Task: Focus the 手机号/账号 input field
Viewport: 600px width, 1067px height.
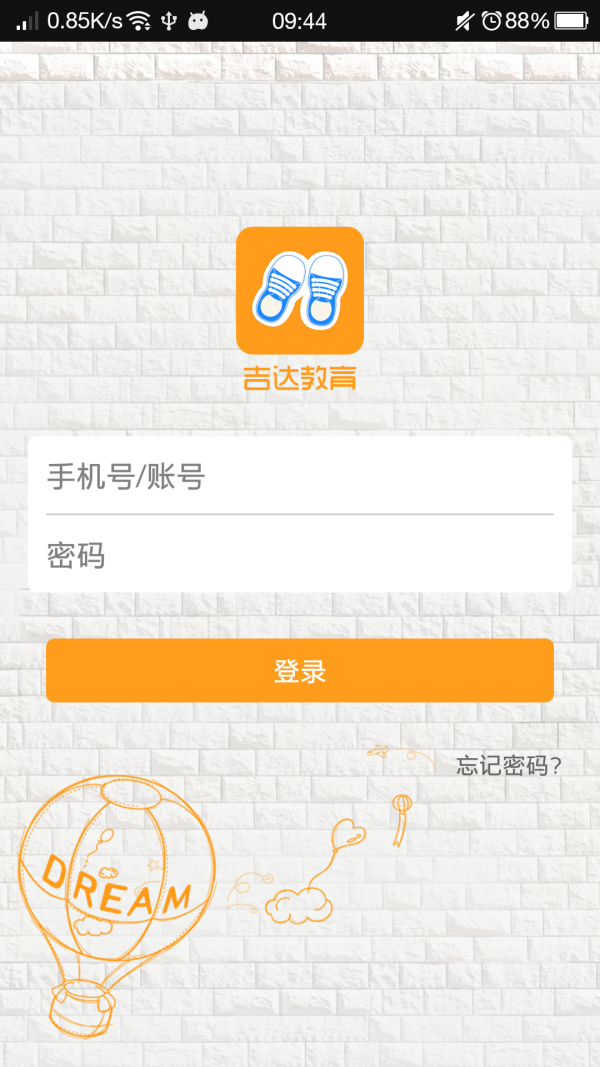Action: point(299,477)
